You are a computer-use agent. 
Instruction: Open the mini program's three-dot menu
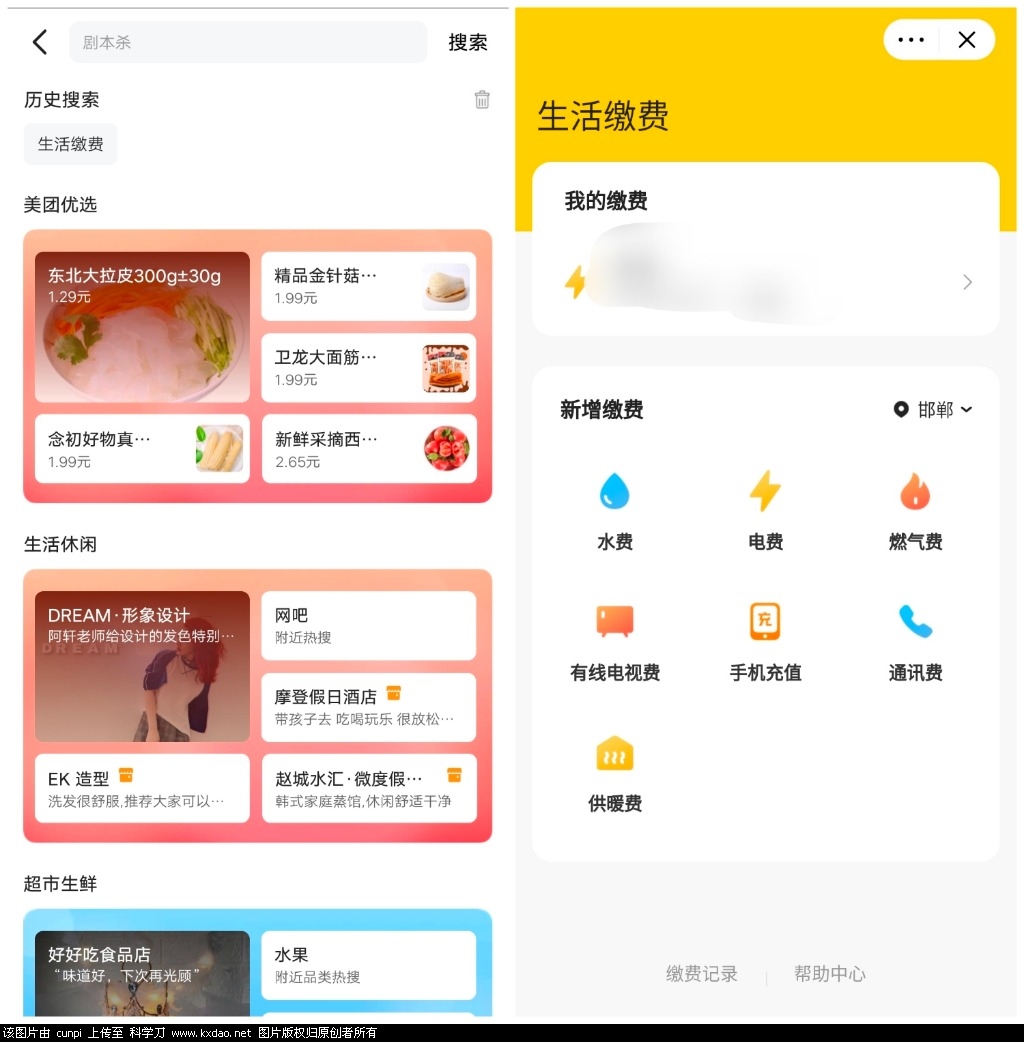pyautogui.click(x=911, y=40)
